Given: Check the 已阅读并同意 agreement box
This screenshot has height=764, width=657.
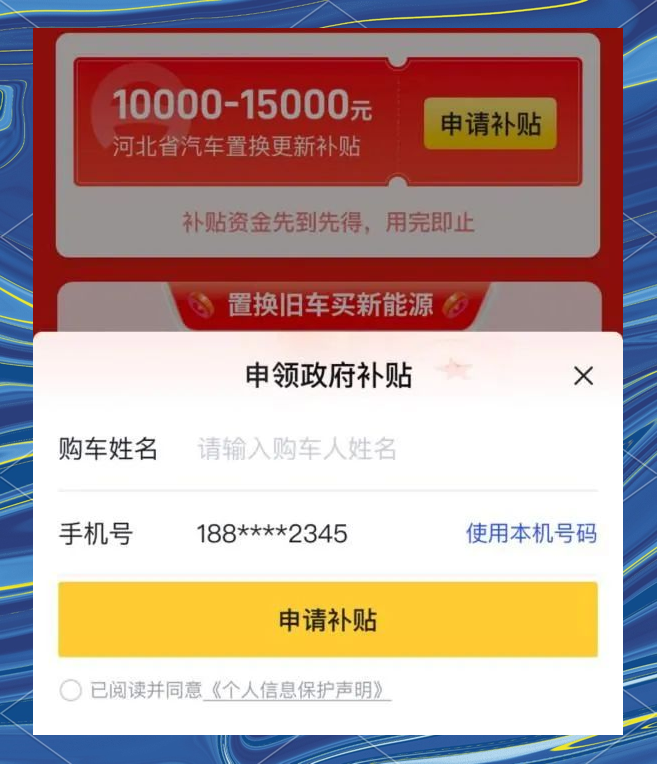Looking at the screenshot, I should click(70, 690).
